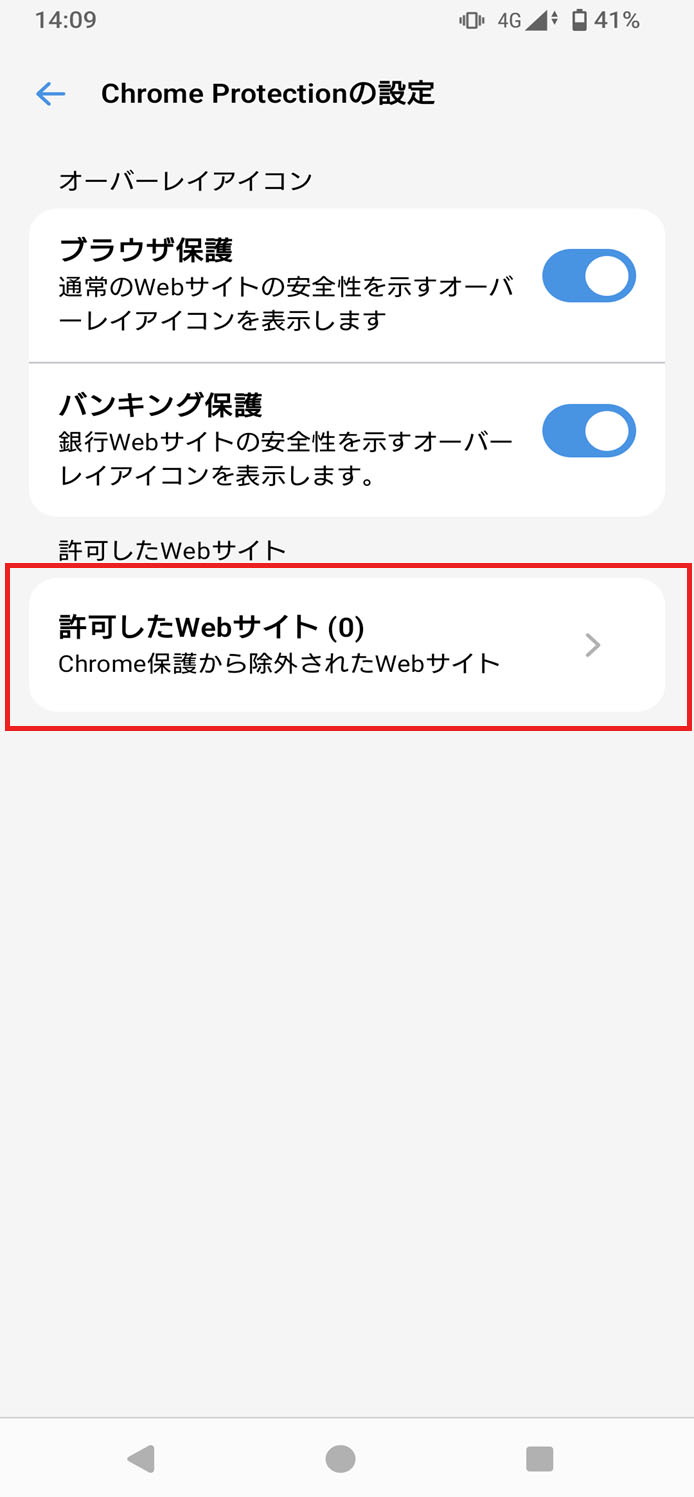
Task: Open recent apps from the navigation bar
Action: (540, 1459)
